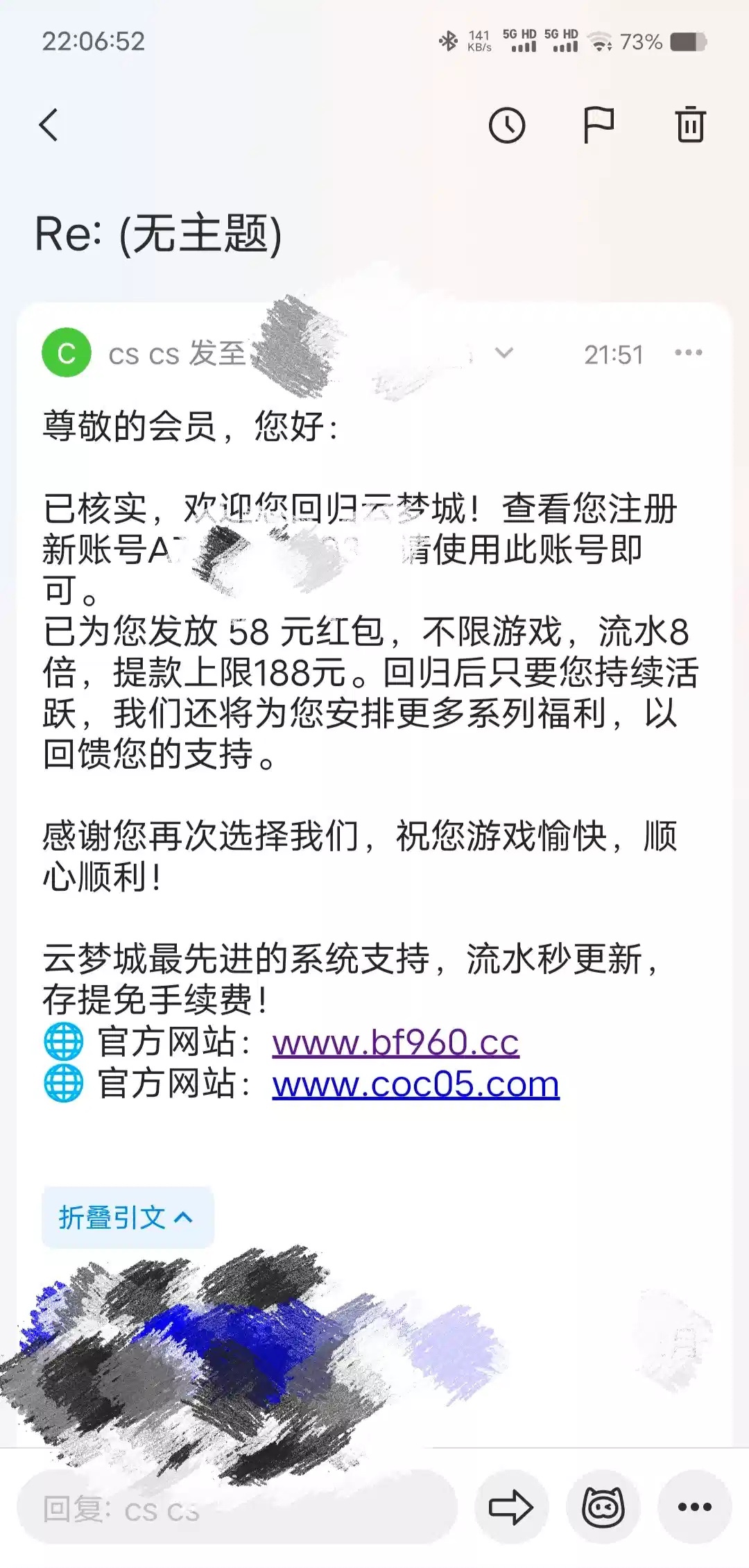Forward this email
749x1568 pixels.
[x=510, y=1507]
